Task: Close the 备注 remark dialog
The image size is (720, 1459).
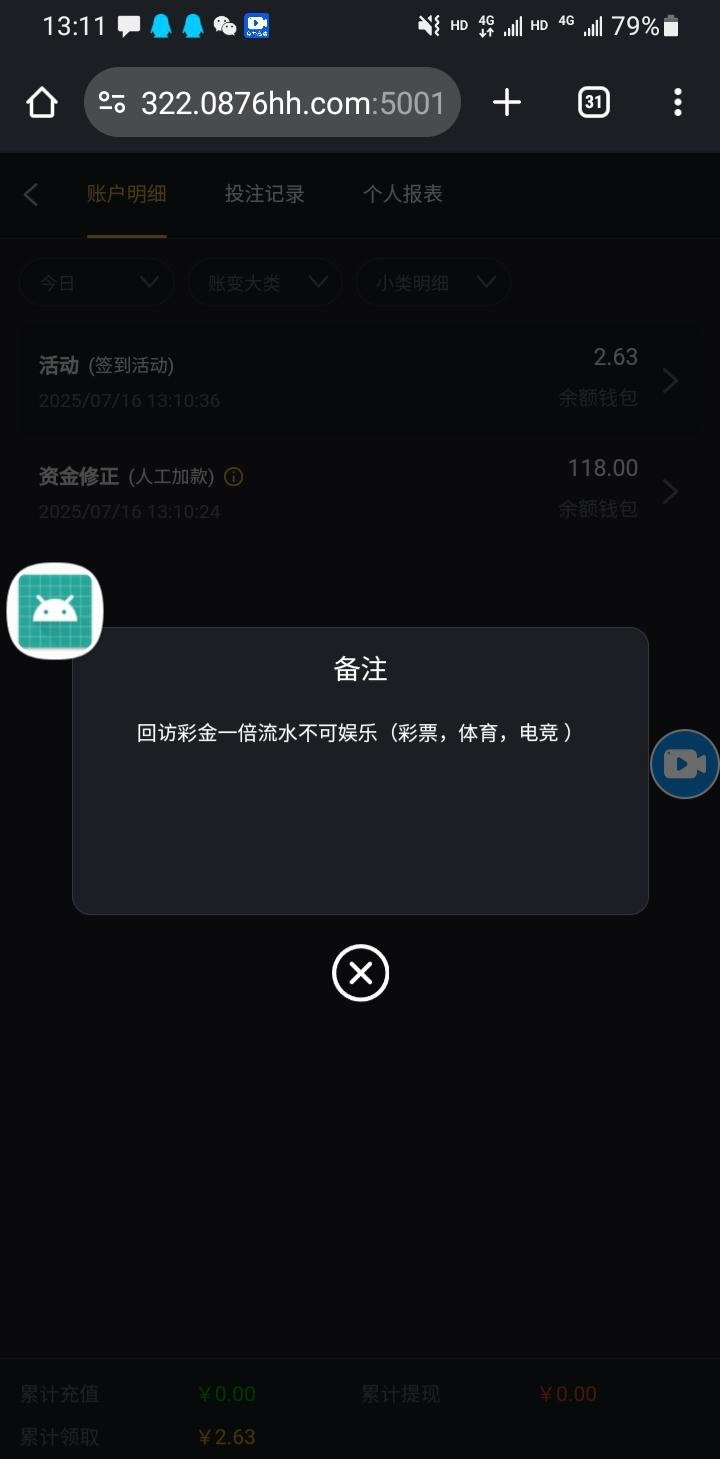Action: click(360, 973)
